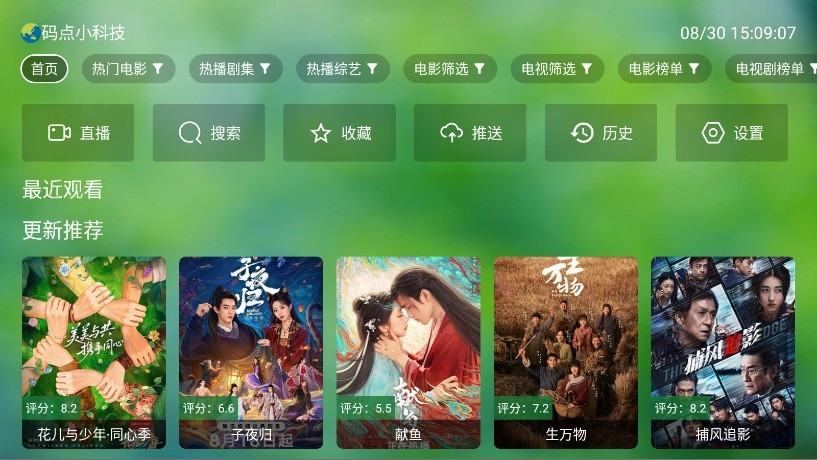The width and height of the screenshot is (817, 460).
Task: Select the 首页 tab
Action: click(44, 69)
